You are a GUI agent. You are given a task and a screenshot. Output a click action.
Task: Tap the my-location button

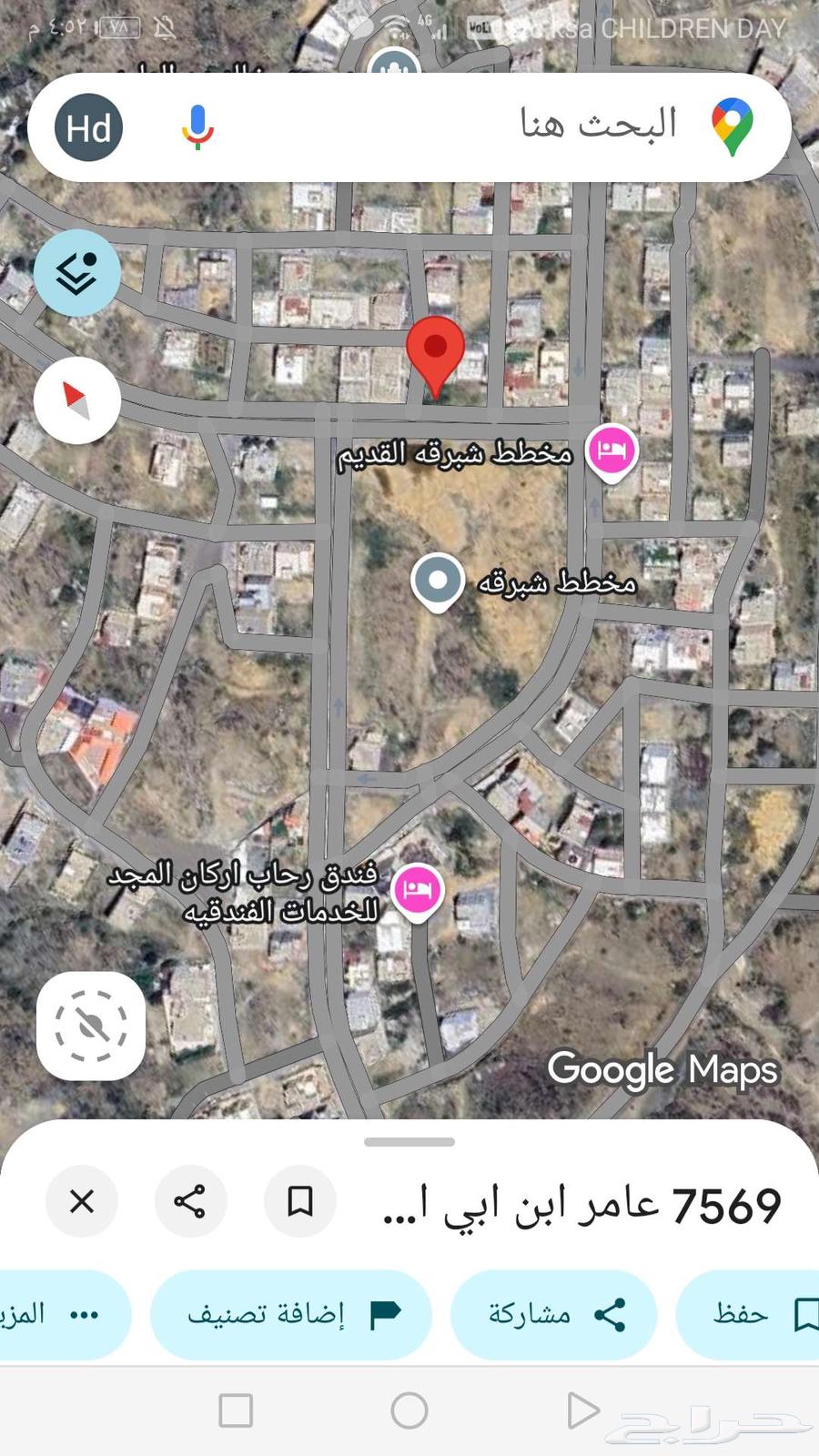(x=91, y=1026)
